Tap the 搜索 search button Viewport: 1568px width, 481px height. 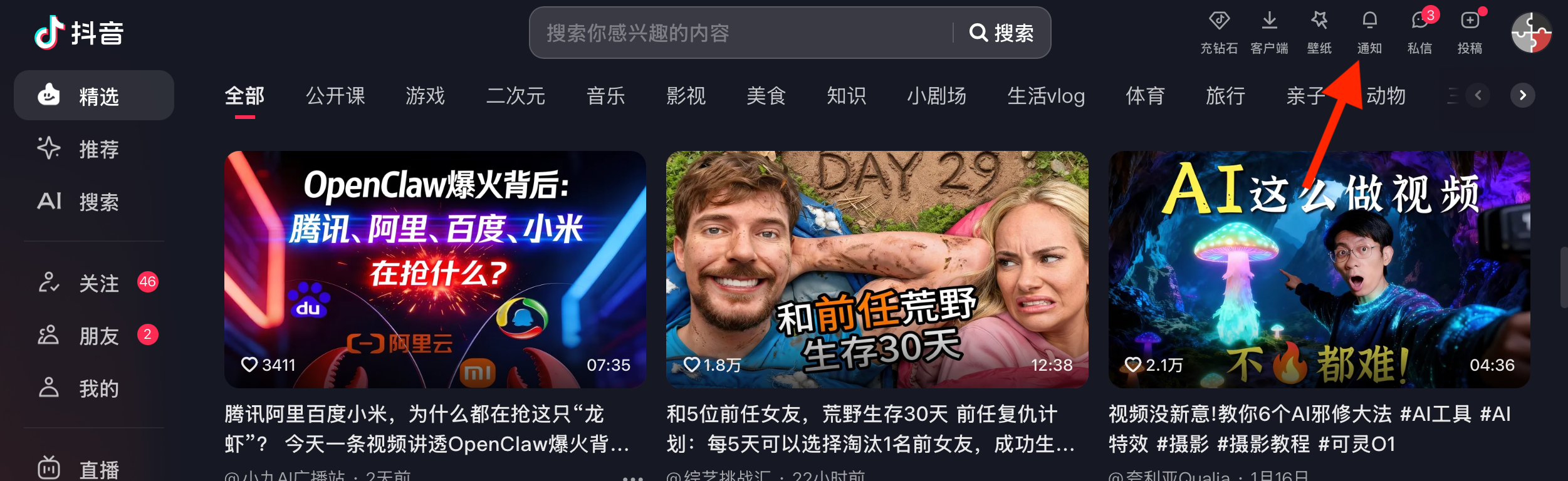1001,33
